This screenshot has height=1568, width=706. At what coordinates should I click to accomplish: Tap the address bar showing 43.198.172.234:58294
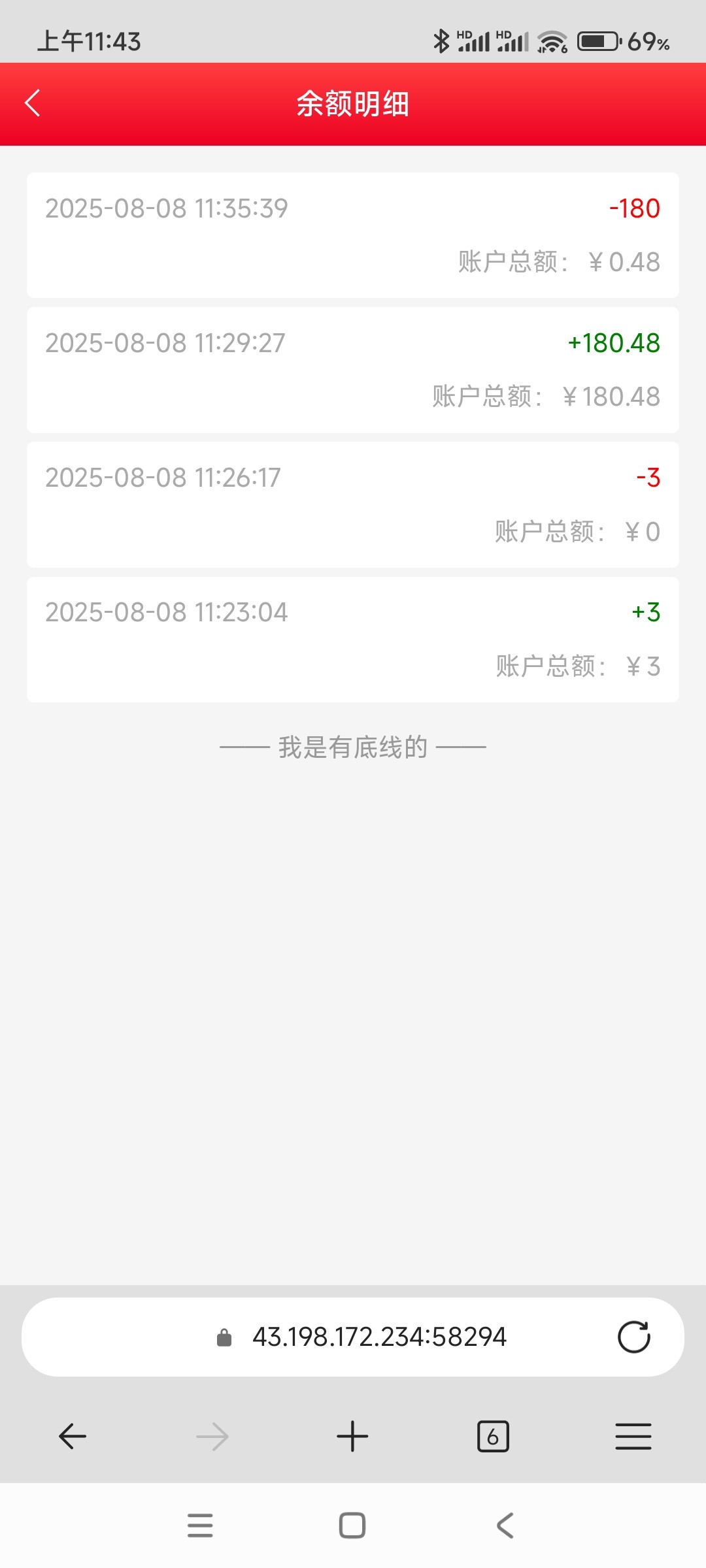click(379, 1337)
